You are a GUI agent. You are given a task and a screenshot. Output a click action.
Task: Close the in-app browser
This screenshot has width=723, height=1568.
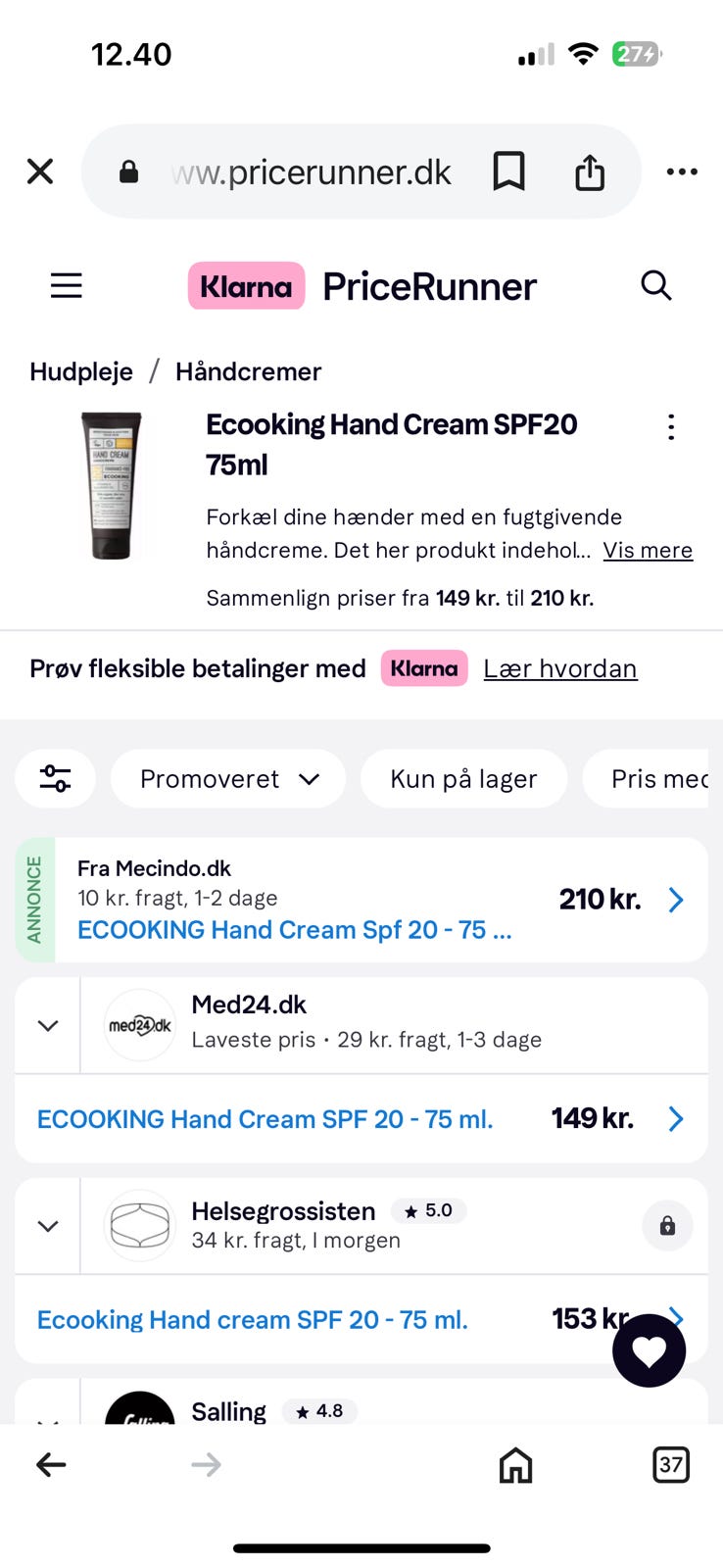tap(40, 171)
